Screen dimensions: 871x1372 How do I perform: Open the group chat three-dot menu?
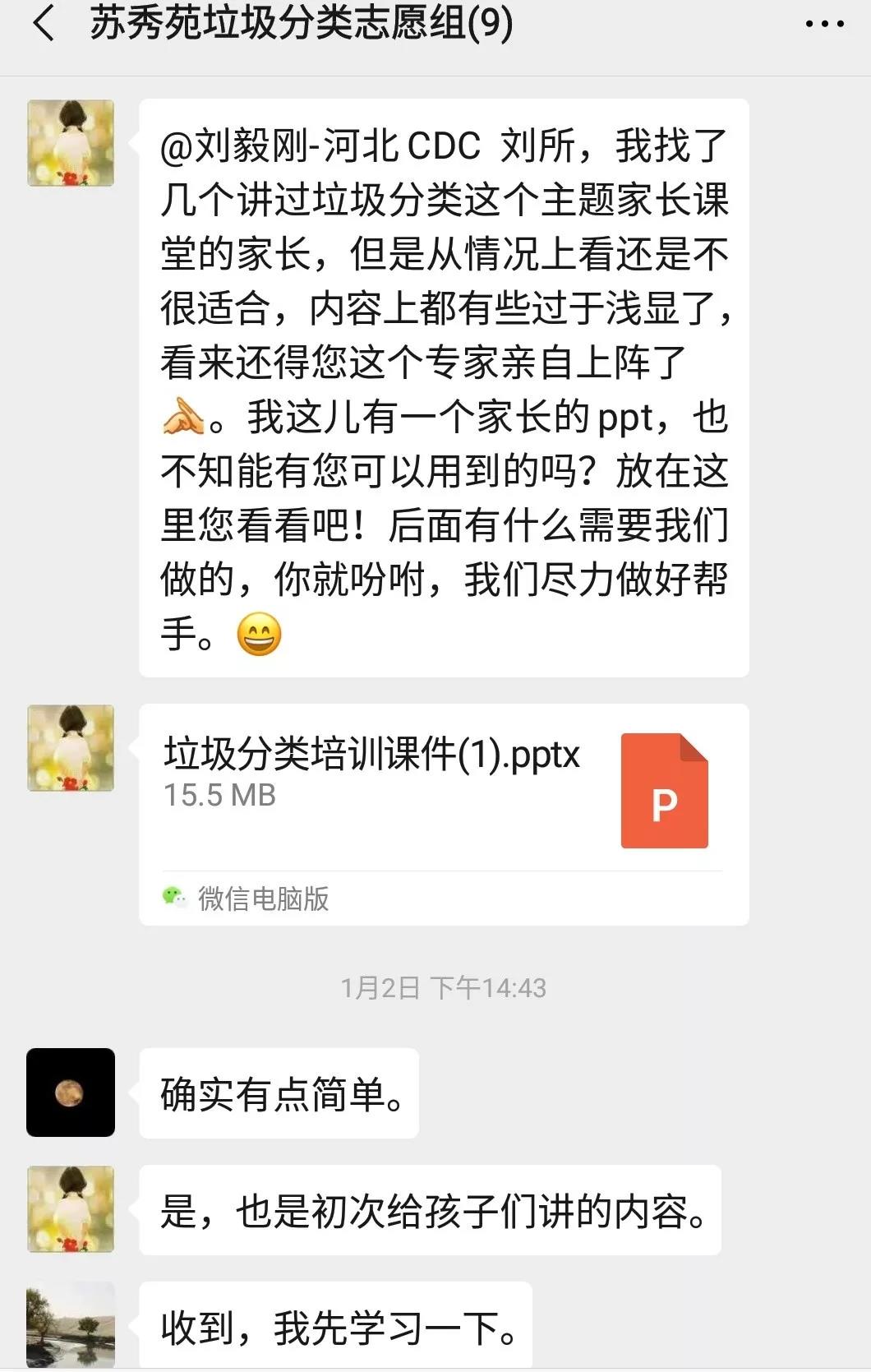(824, 25)
